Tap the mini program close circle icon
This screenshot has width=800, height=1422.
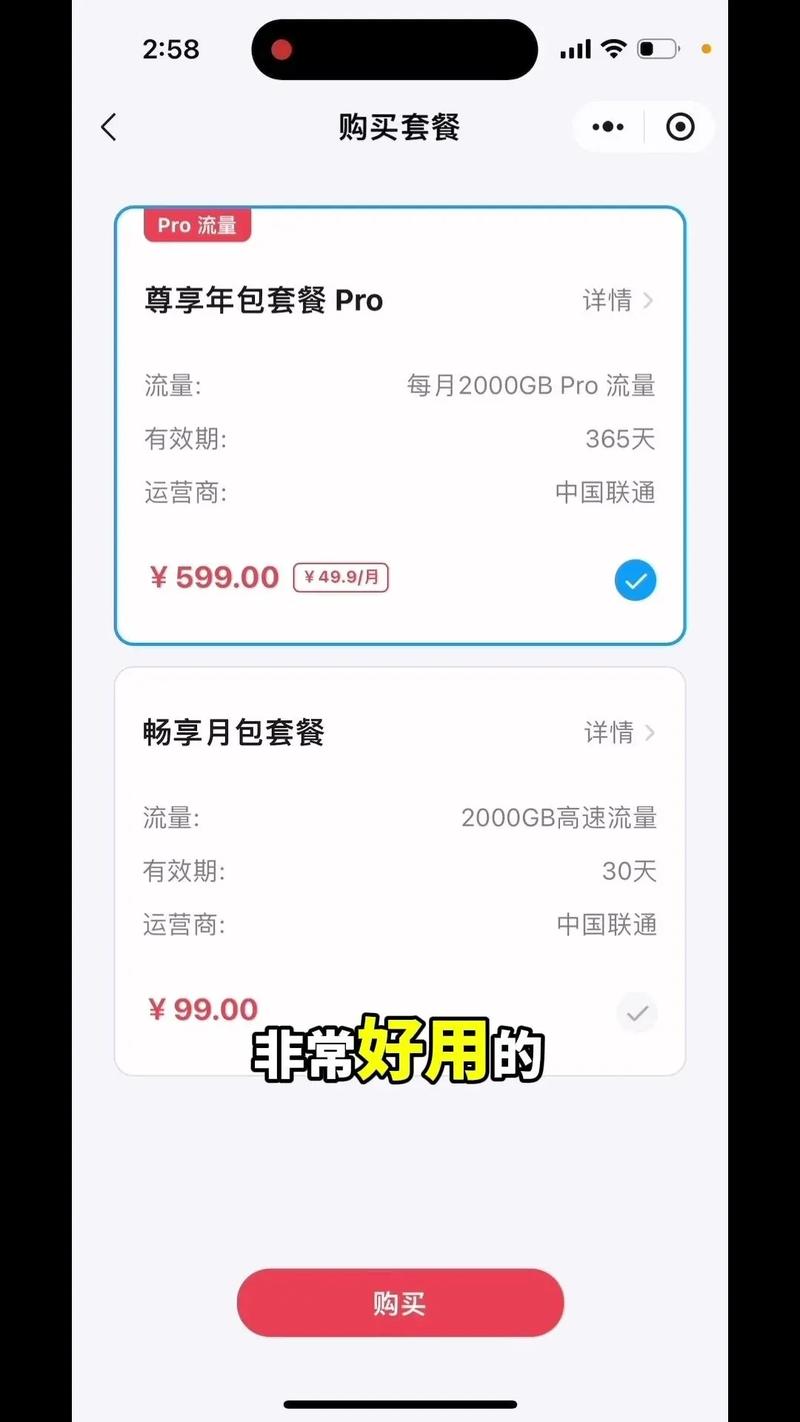pos(680,127)
